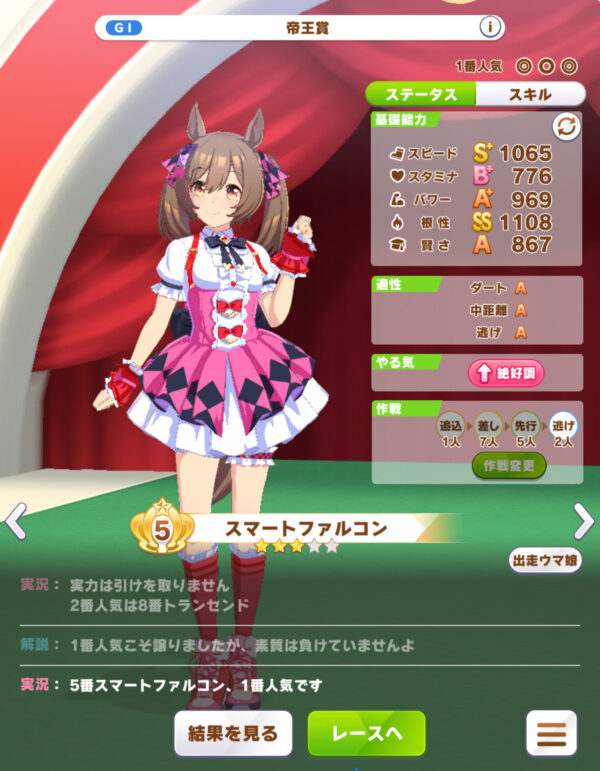Show next character with right arrow
Viewport: 600px width, 771px height.
[x=584, y=521]
